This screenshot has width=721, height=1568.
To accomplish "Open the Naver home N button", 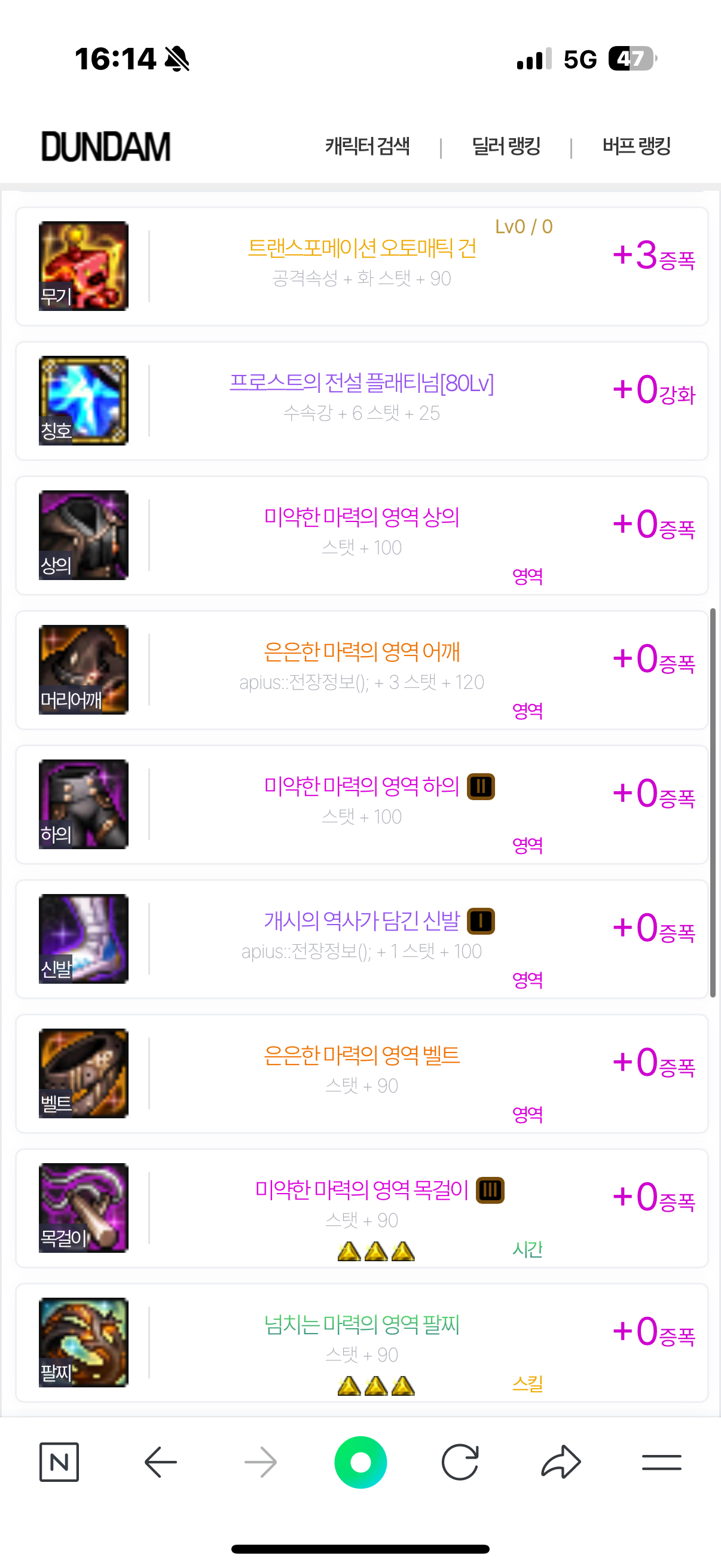I will 59,1462.
